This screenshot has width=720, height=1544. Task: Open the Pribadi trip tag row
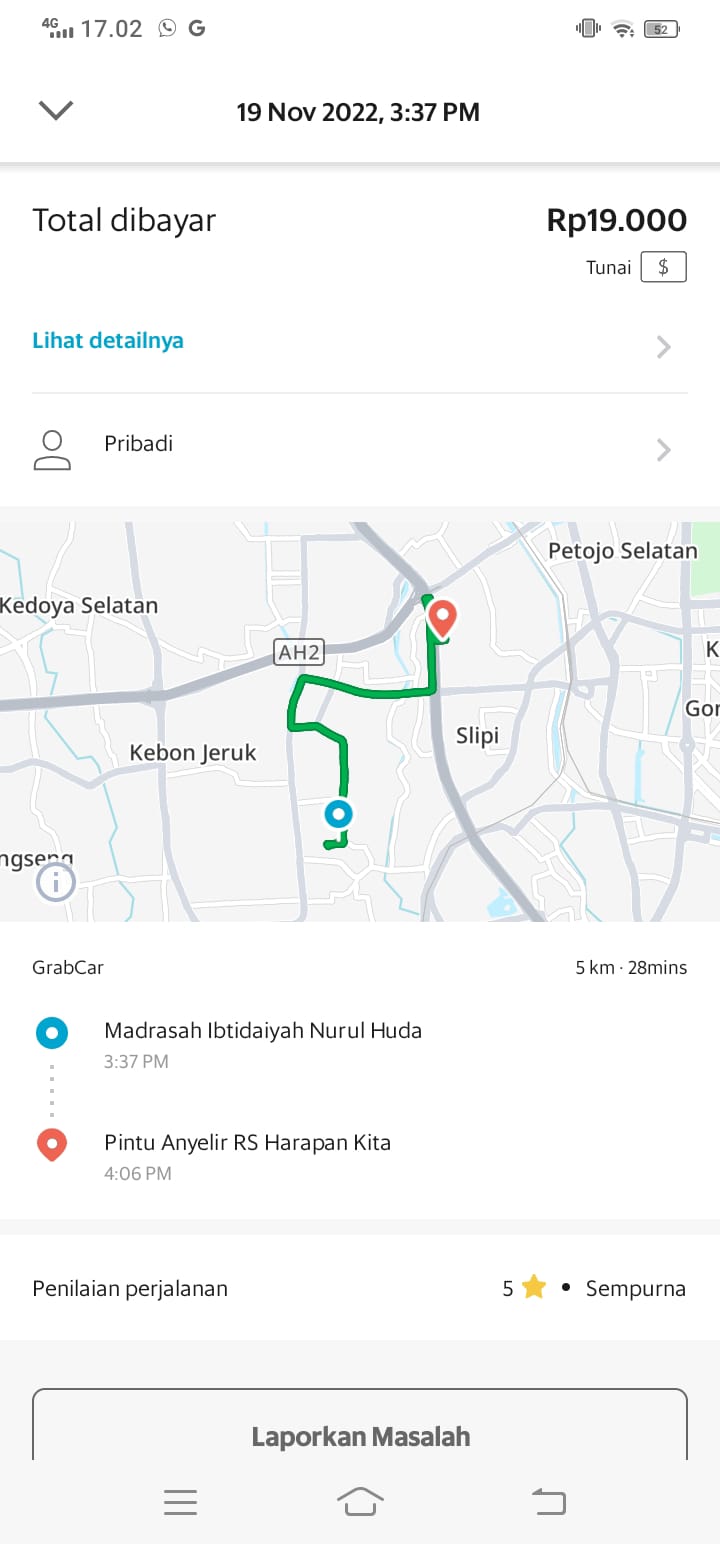(x=360, y=448)
